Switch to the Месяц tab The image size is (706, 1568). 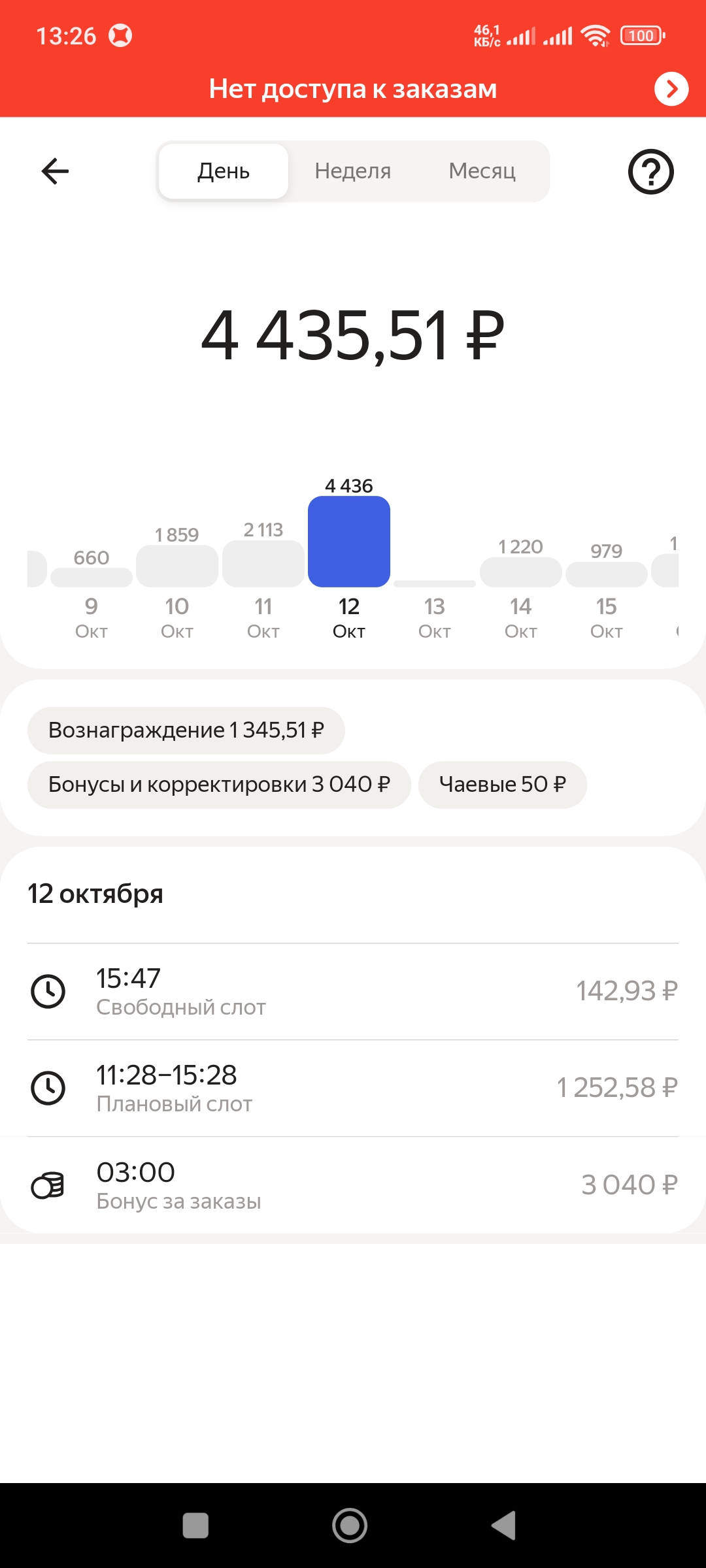point(482,171)
